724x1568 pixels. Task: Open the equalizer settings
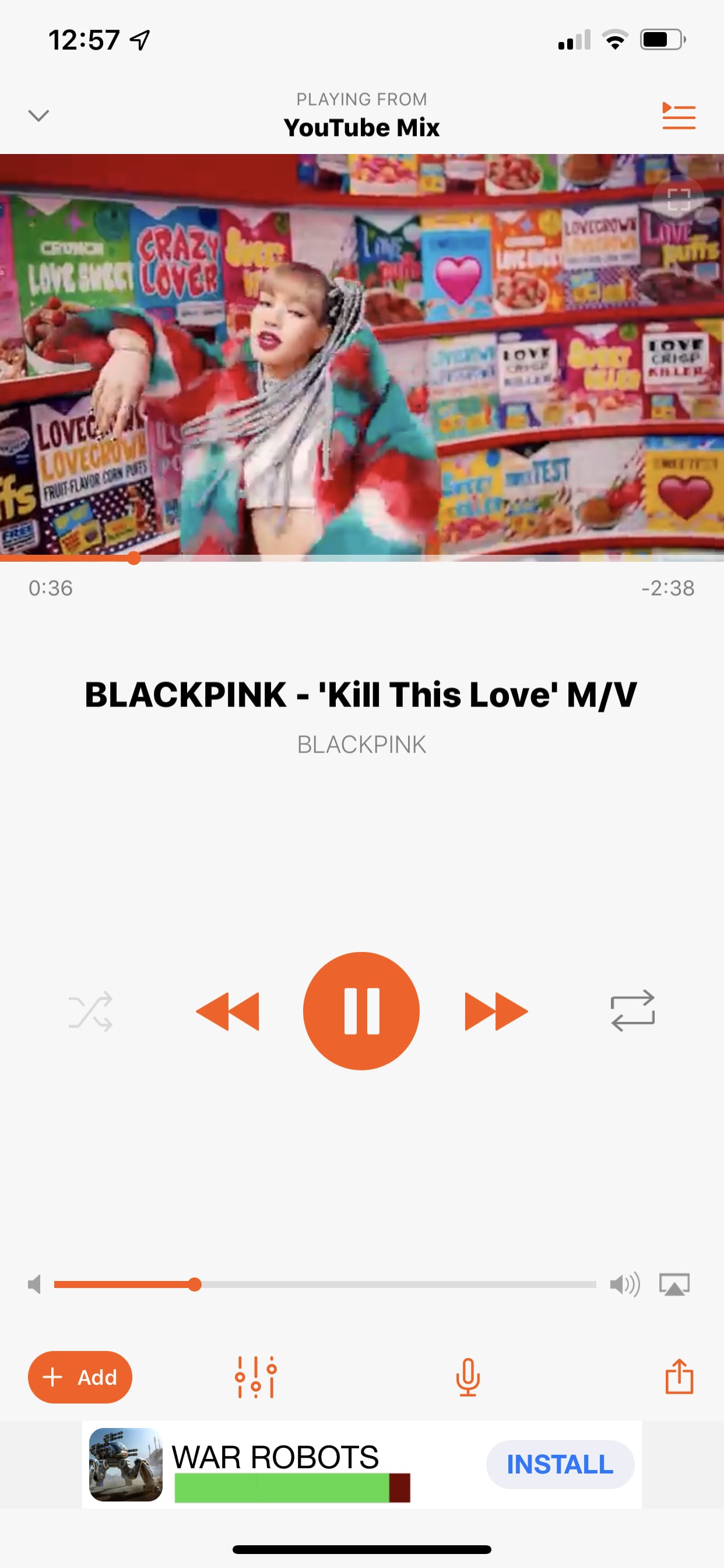[x=255, y=1377]
